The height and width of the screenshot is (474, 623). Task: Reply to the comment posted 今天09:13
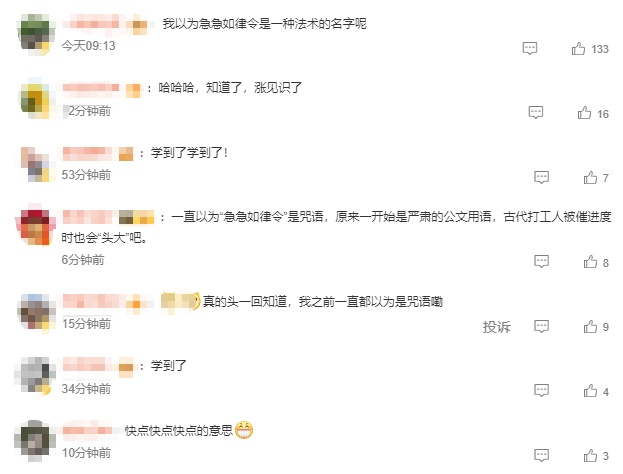click(x=530, y=49)
